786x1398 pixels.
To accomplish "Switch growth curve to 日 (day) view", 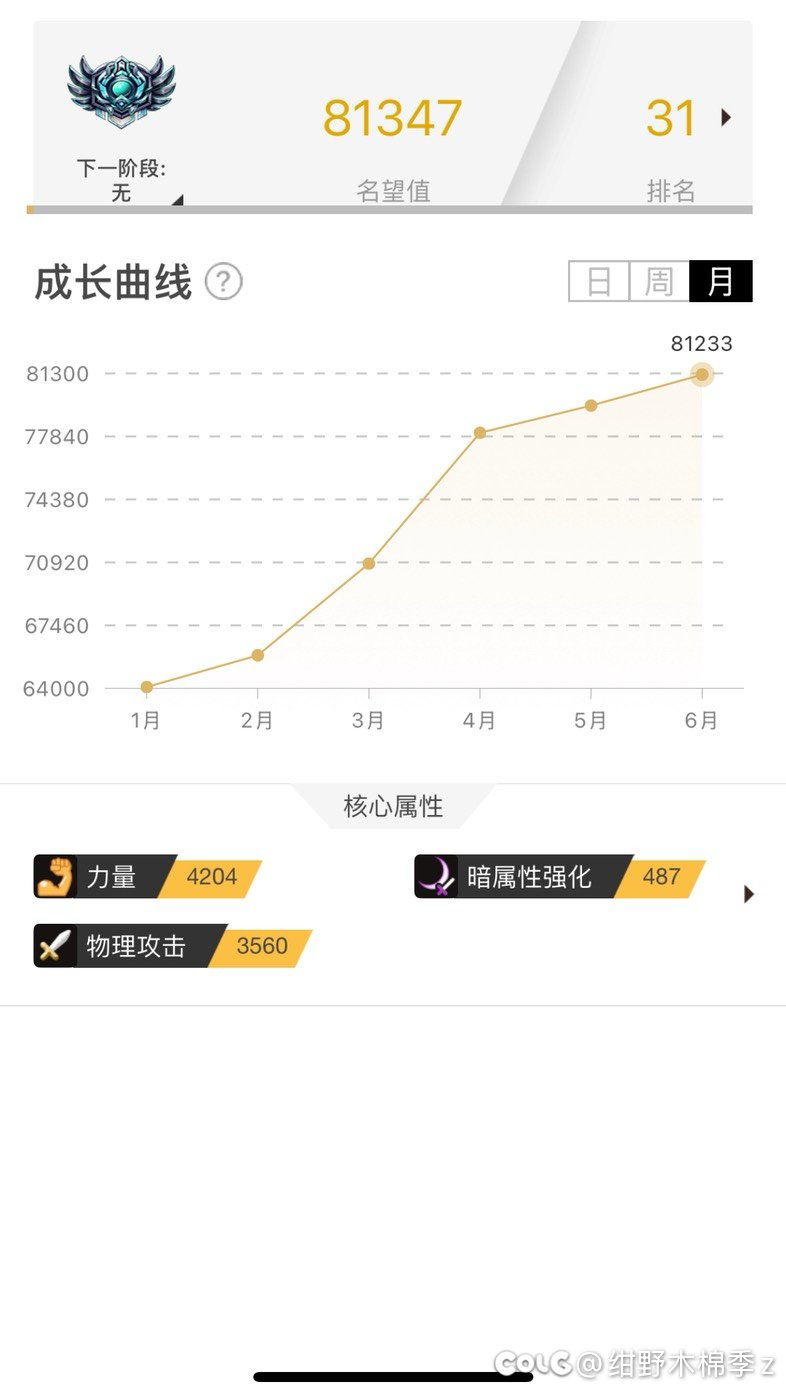I will (599, 281).
